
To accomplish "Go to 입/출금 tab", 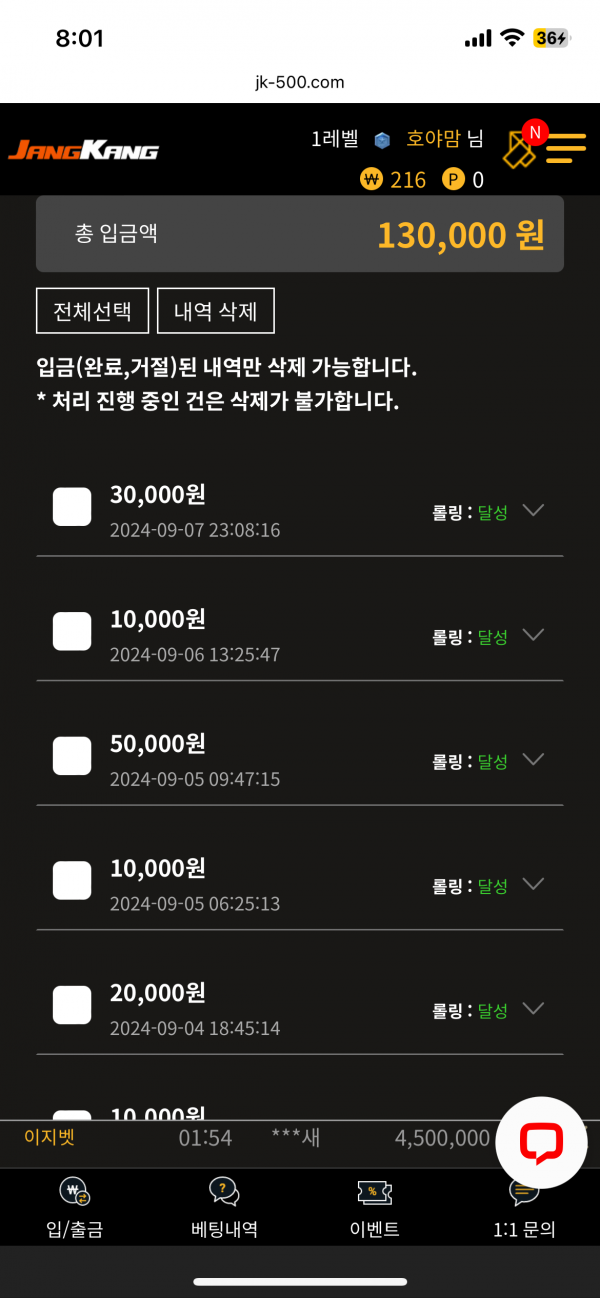I will click(x=75, y=1207).
